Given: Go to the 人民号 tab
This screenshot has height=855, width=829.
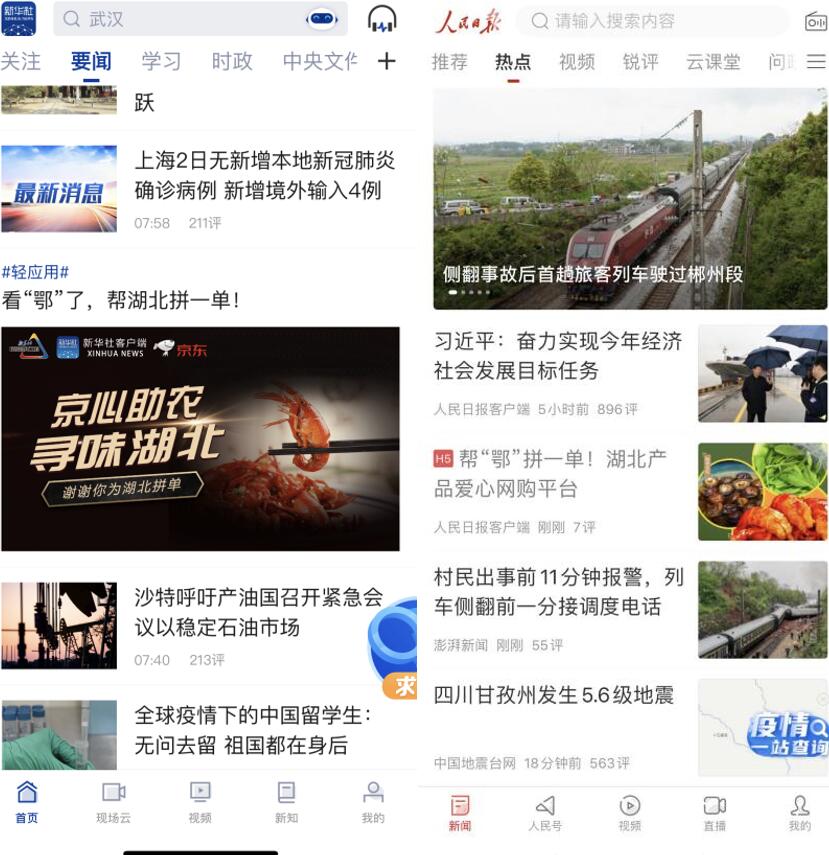Looking at the screenshot, I should pos(545,812).
